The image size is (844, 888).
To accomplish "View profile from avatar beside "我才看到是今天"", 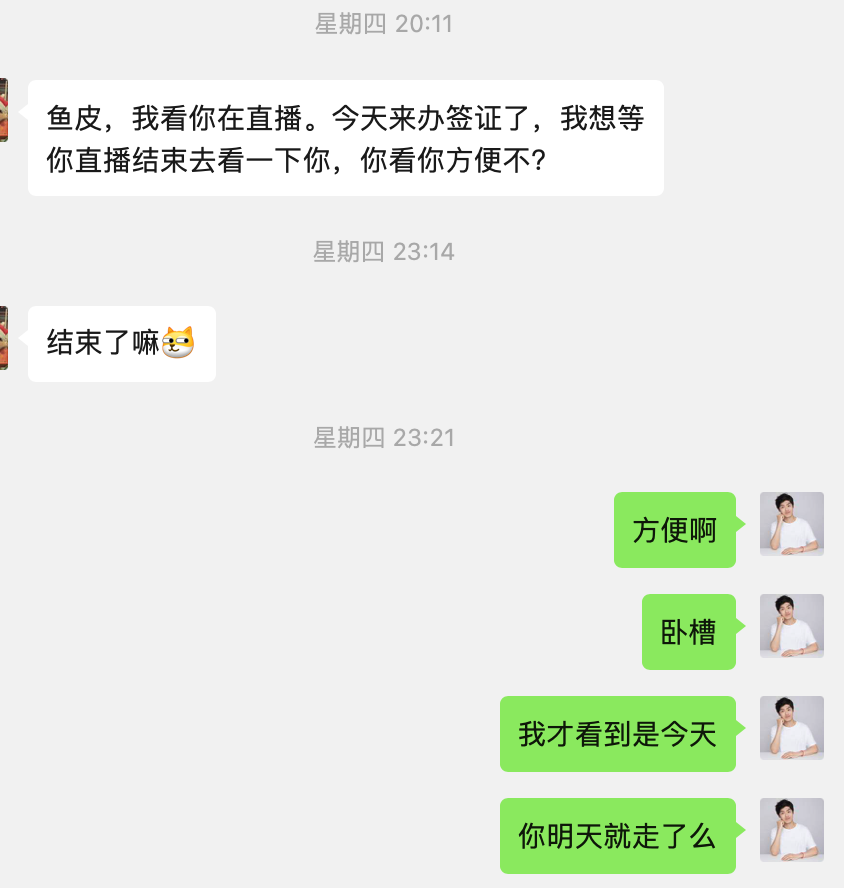I will point(791,728).
